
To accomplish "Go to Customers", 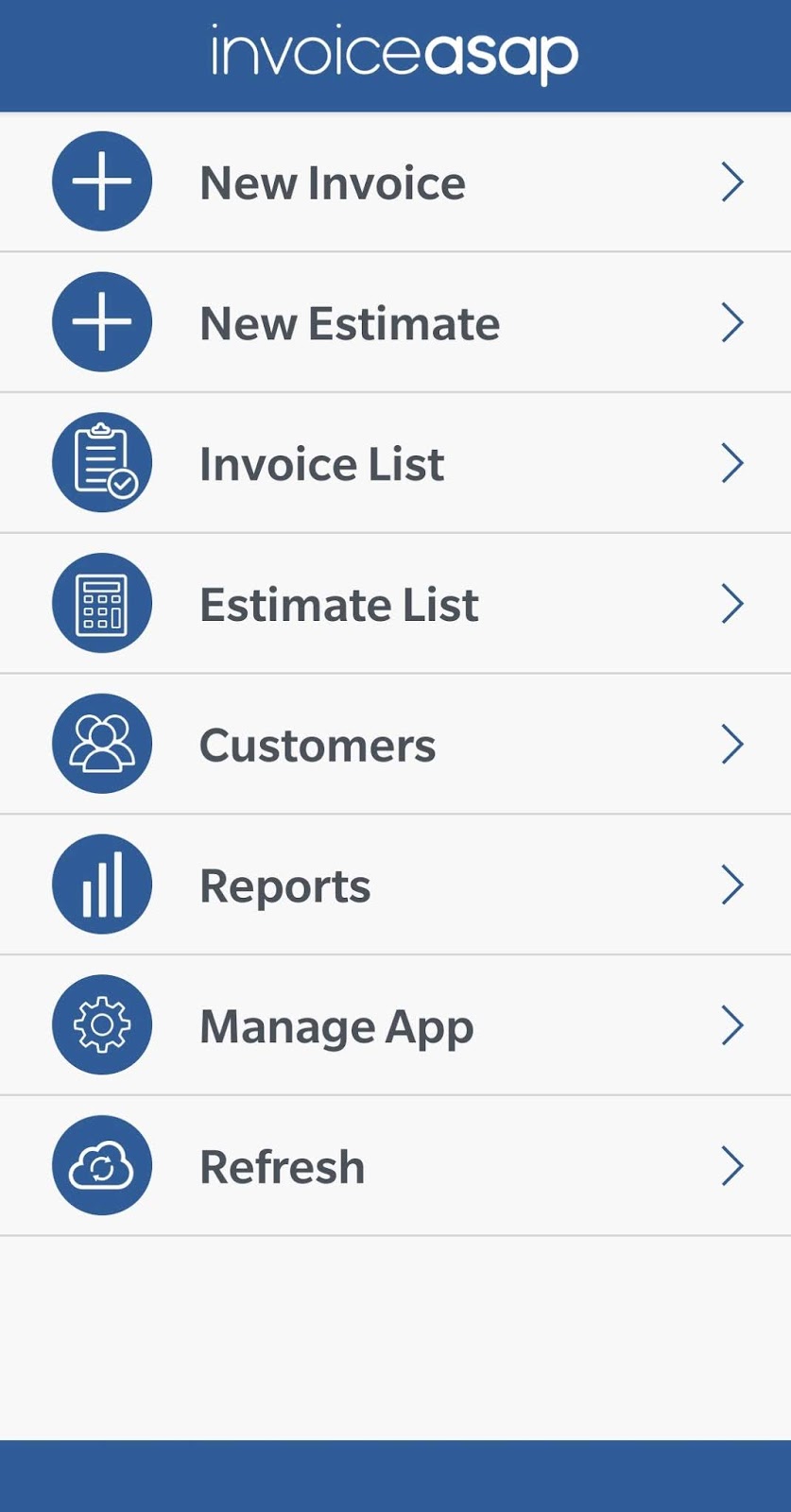I will click(395, 745).
